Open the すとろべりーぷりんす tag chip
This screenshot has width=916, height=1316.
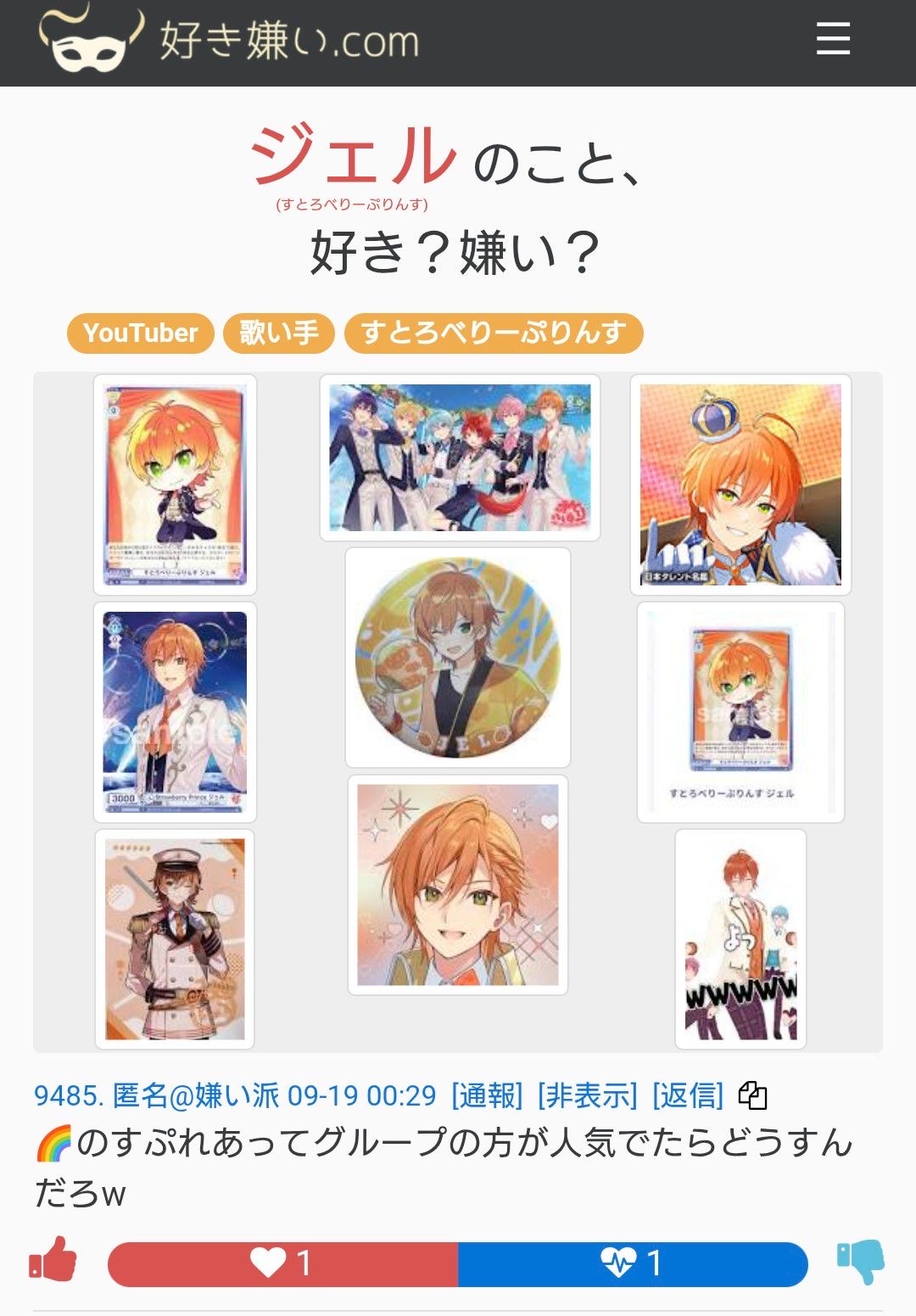coord(494,333)
